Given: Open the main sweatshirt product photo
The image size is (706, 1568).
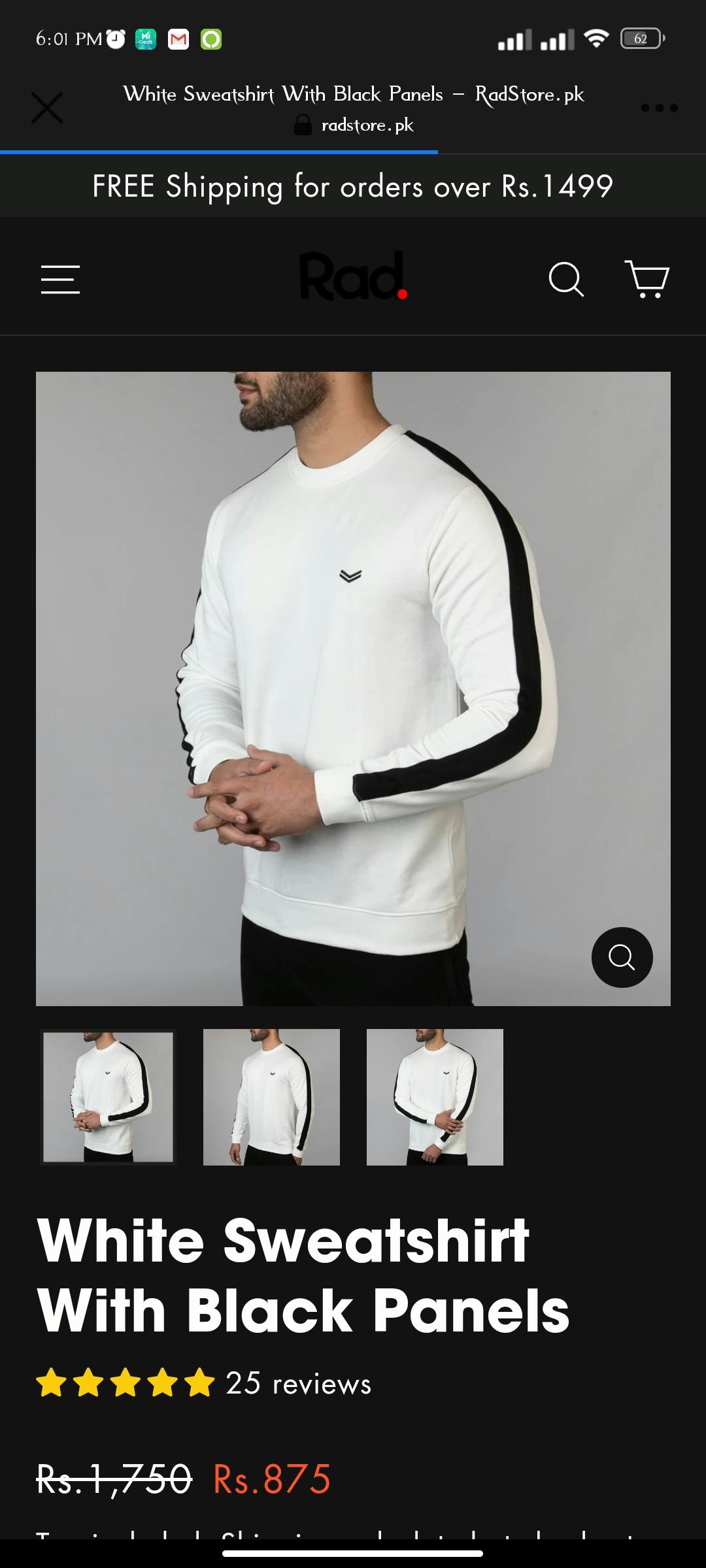Looking at the screenshot, I should (353, 686).
